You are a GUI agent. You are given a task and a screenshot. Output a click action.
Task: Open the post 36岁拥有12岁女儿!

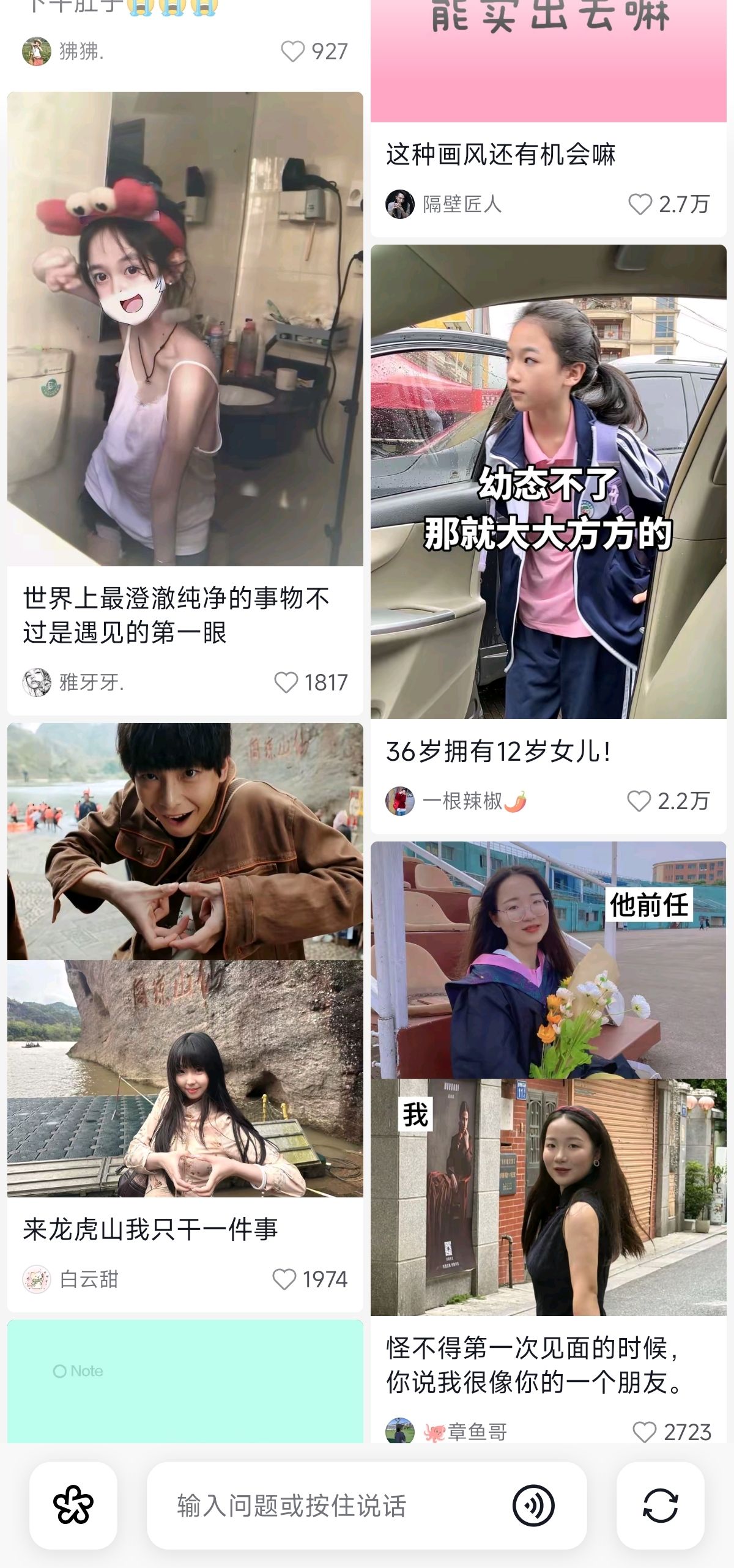click(498, 752)
